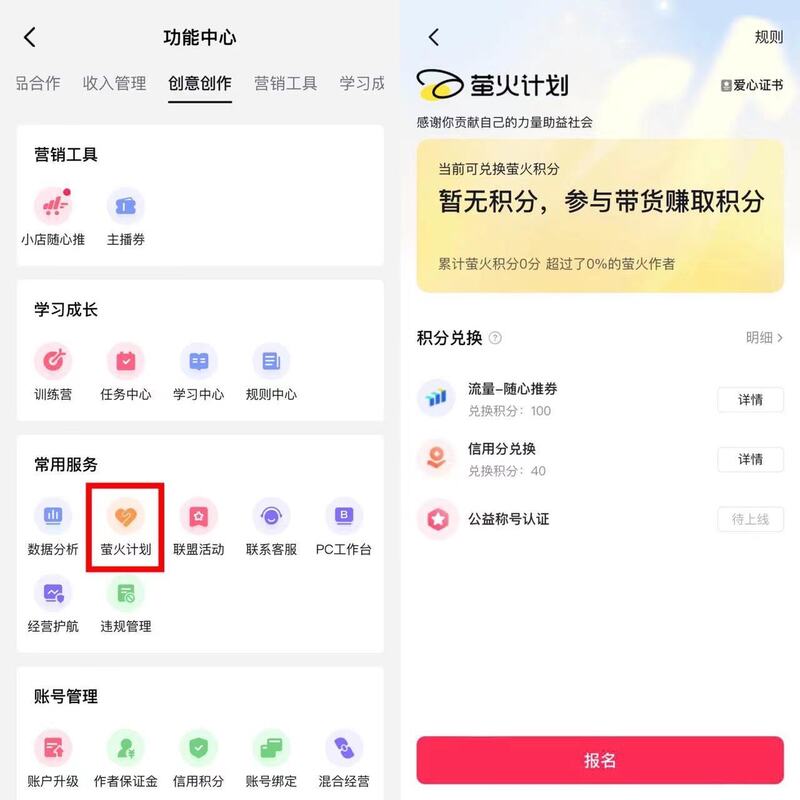Tap the red 报名 button
Screen dimensions: 800x800
600,760
